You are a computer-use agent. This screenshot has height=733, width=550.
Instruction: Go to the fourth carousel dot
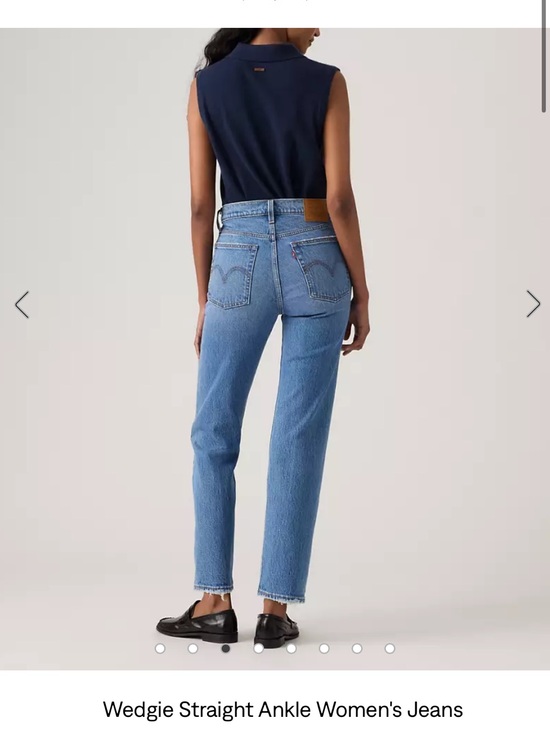[x=258, y=648]
